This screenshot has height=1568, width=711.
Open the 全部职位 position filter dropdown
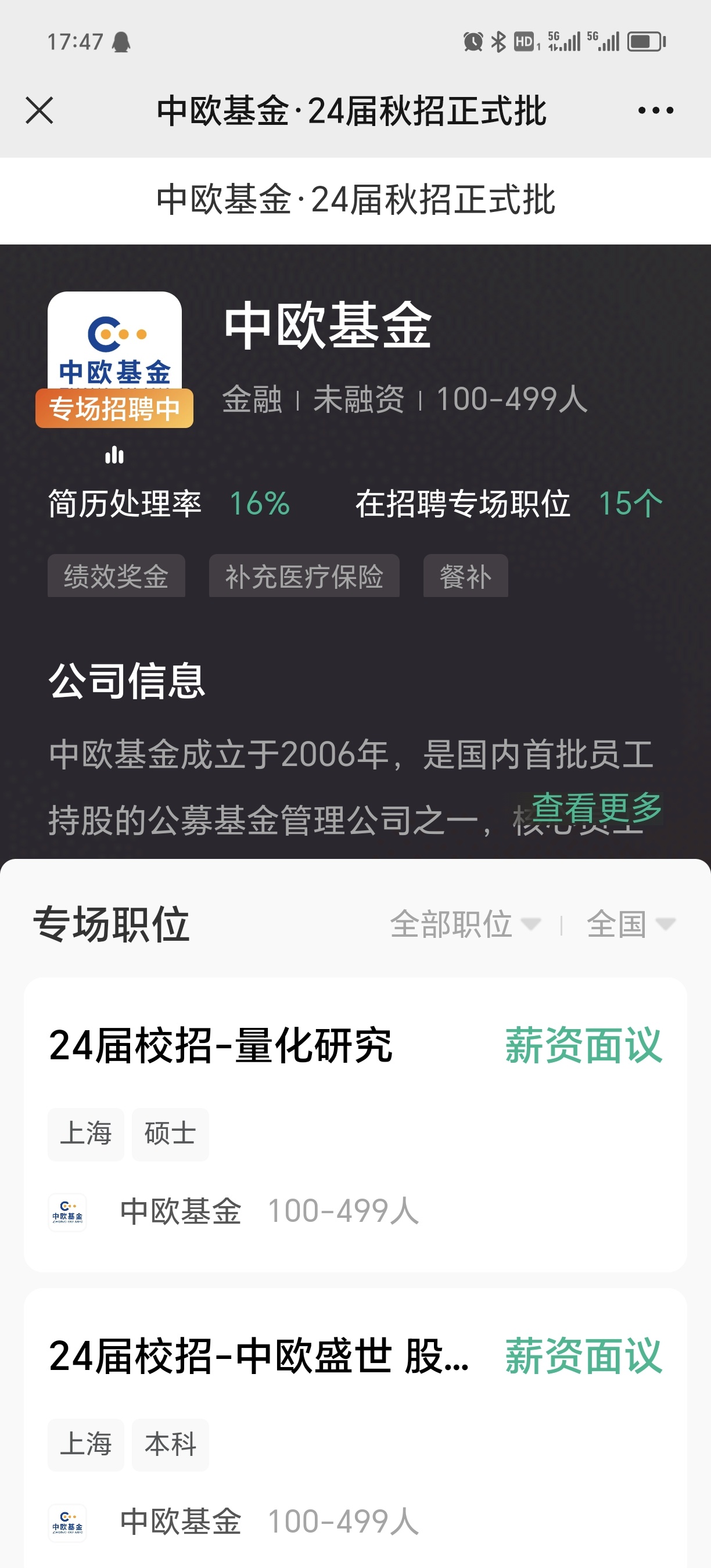[x=465, y=924]
